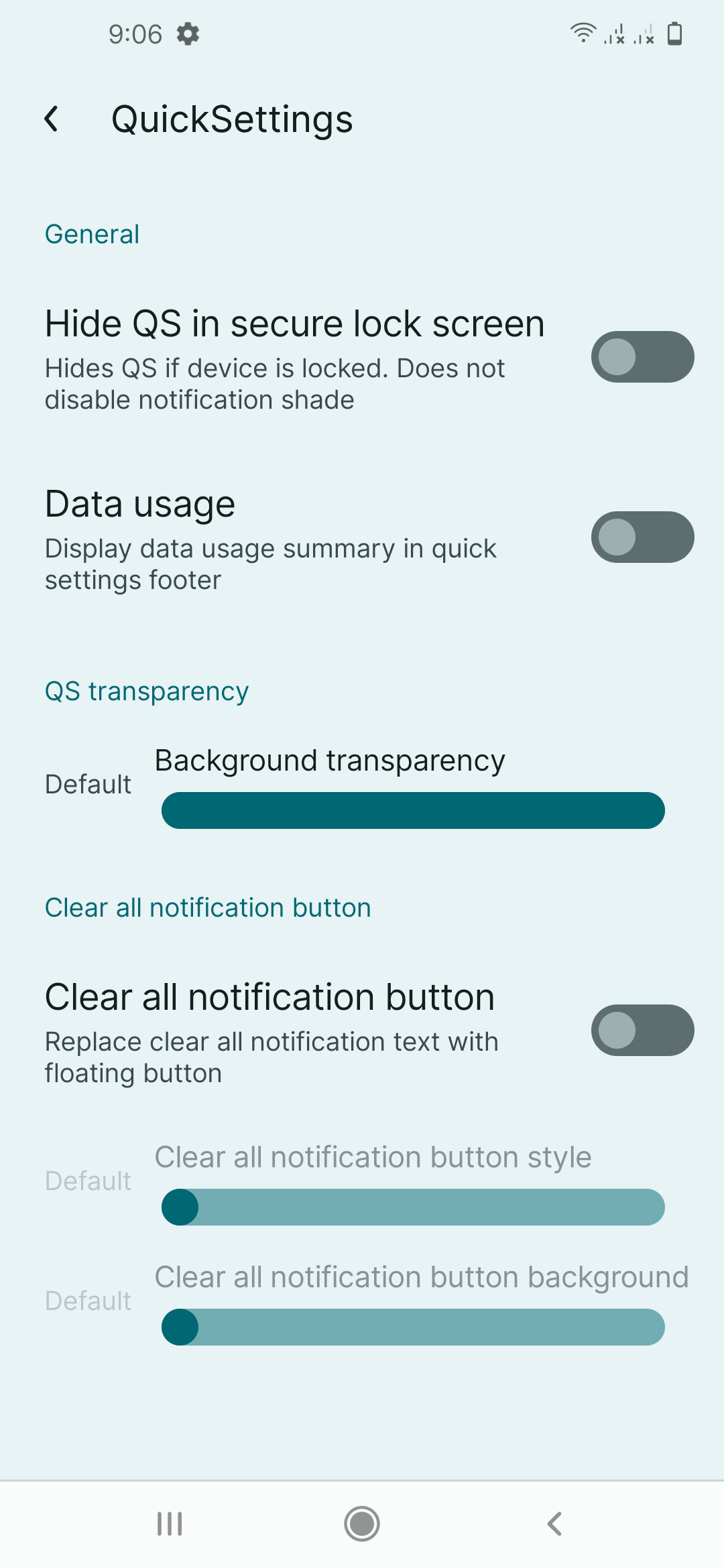Turn on Data usage switch
Screen dimensions: 724x1568
[x=642, y=537]
